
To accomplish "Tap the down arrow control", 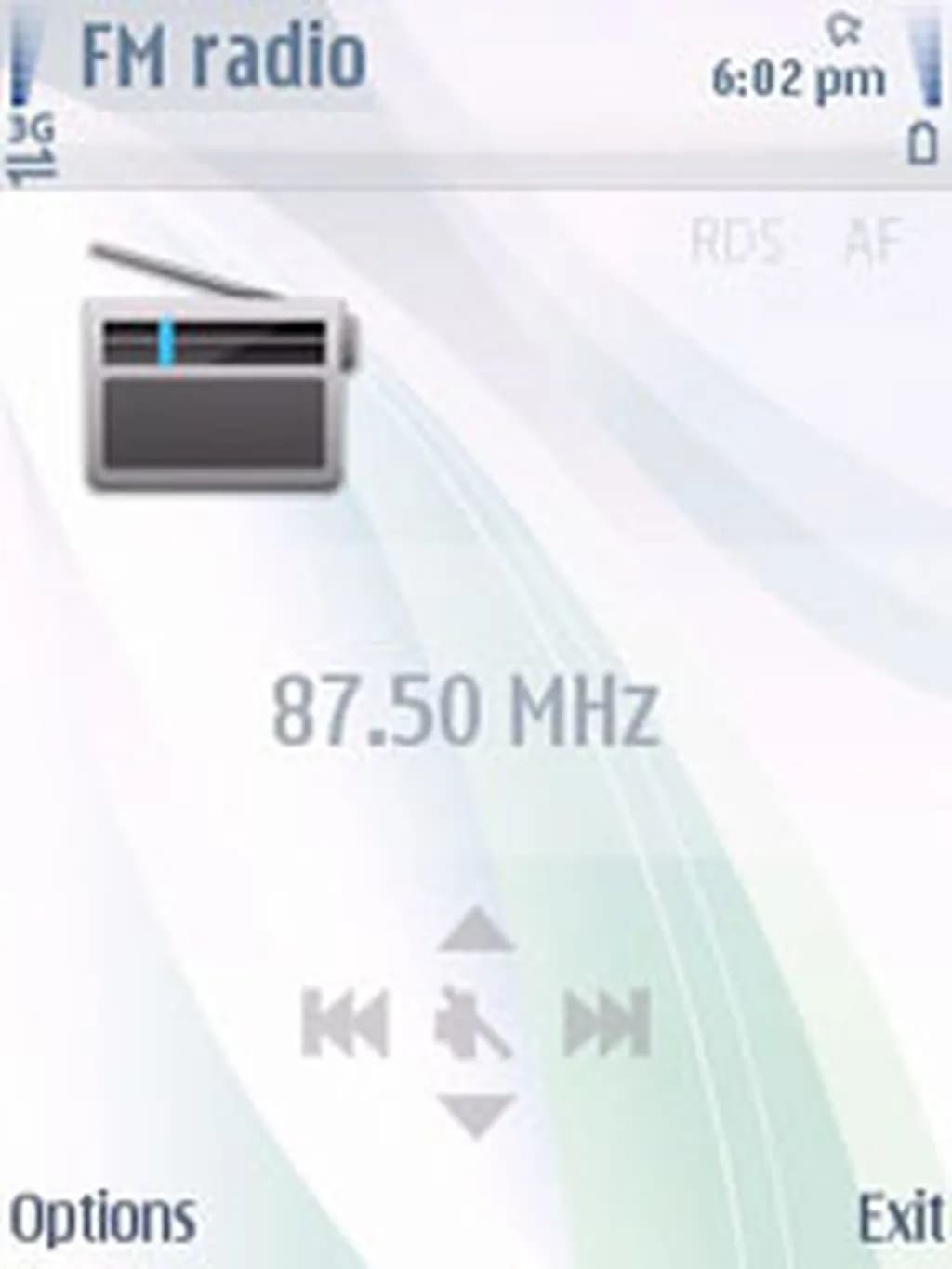I will [476, 1115].
